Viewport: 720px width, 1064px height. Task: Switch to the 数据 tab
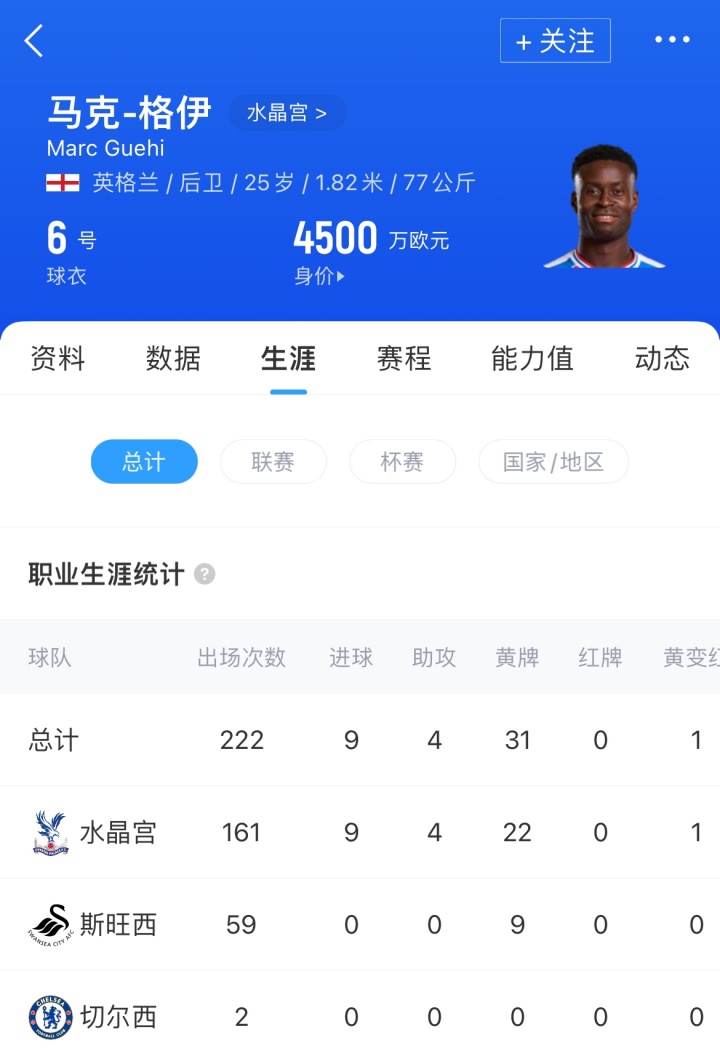point(173,358)
